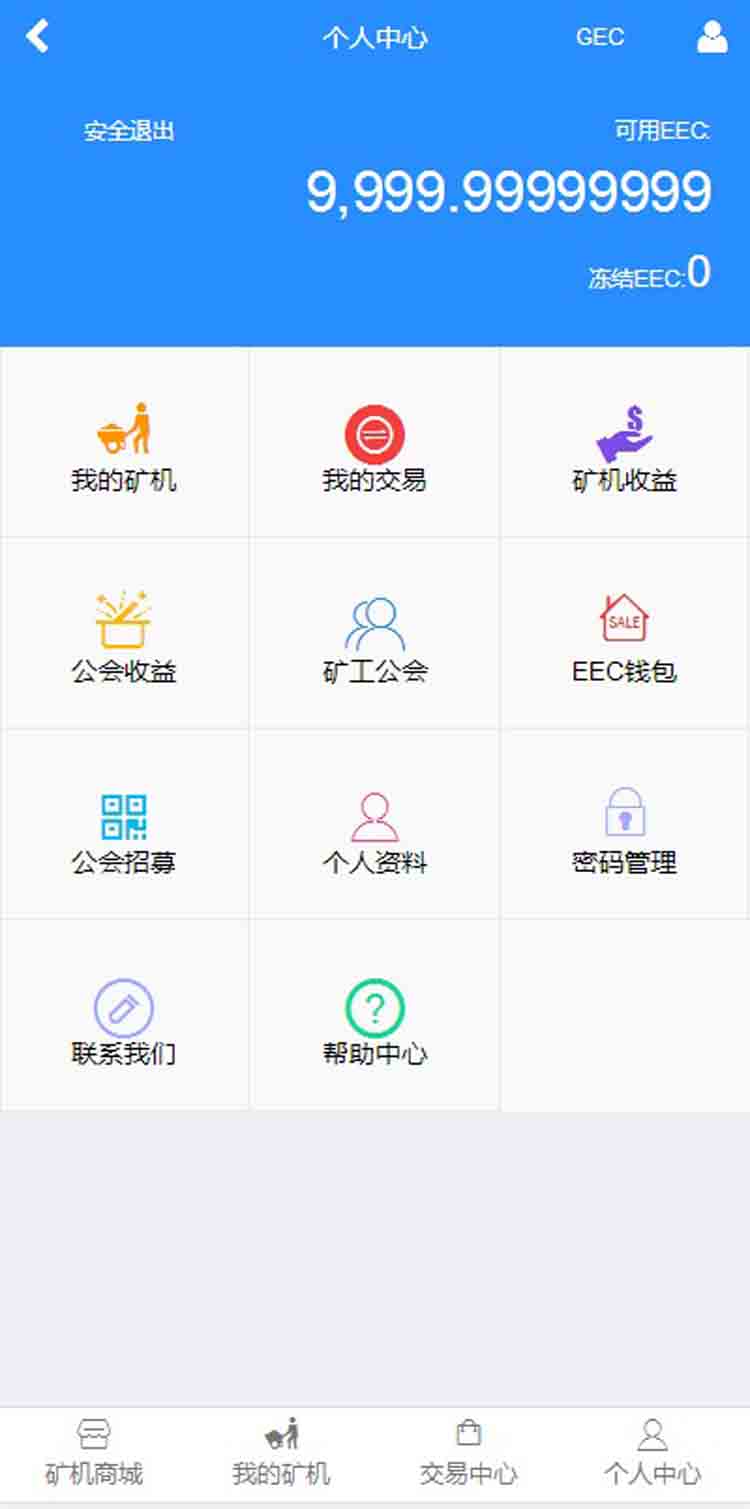Switch to the 交易中心 tab

(x=468, y=1452)
